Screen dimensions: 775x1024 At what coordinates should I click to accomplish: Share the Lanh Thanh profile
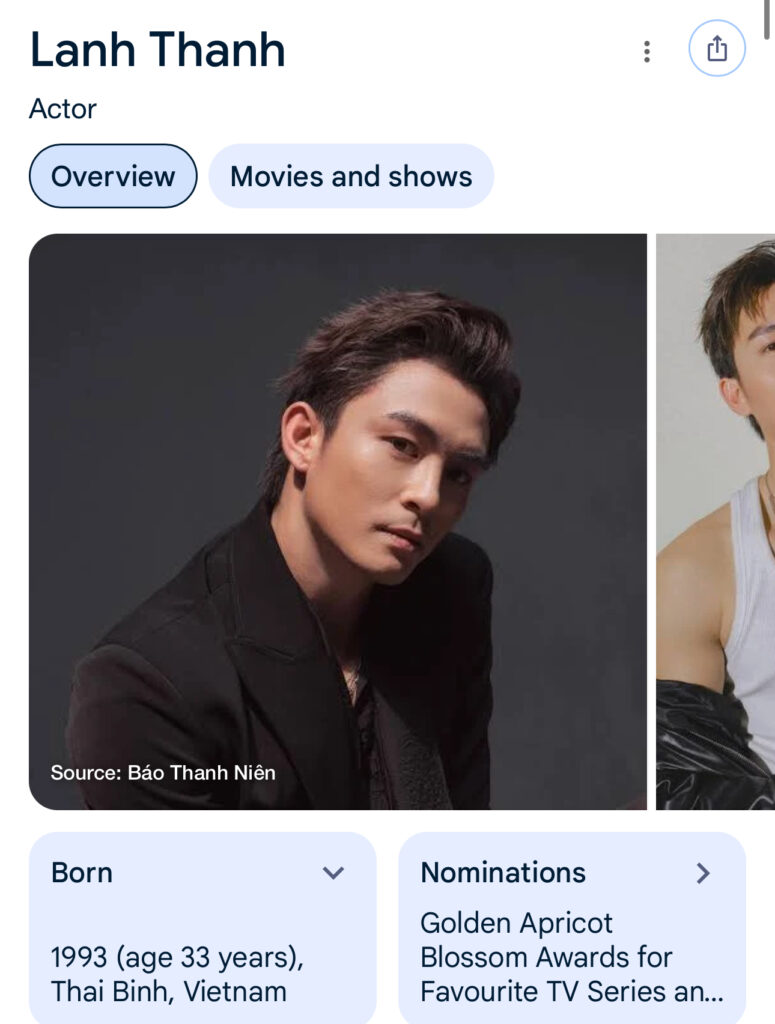click(717, 49)
